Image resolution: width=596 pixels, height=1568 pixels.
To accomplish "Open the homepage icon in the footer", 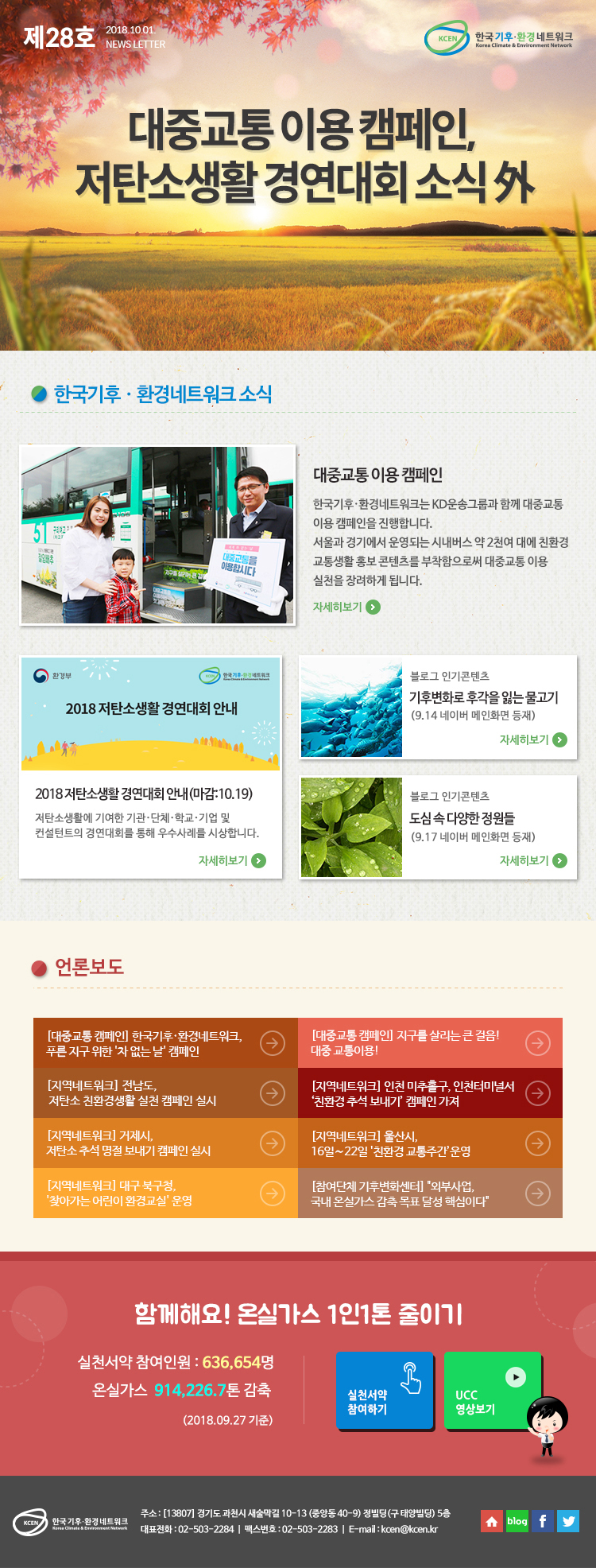I will (x=492, y=1521).
